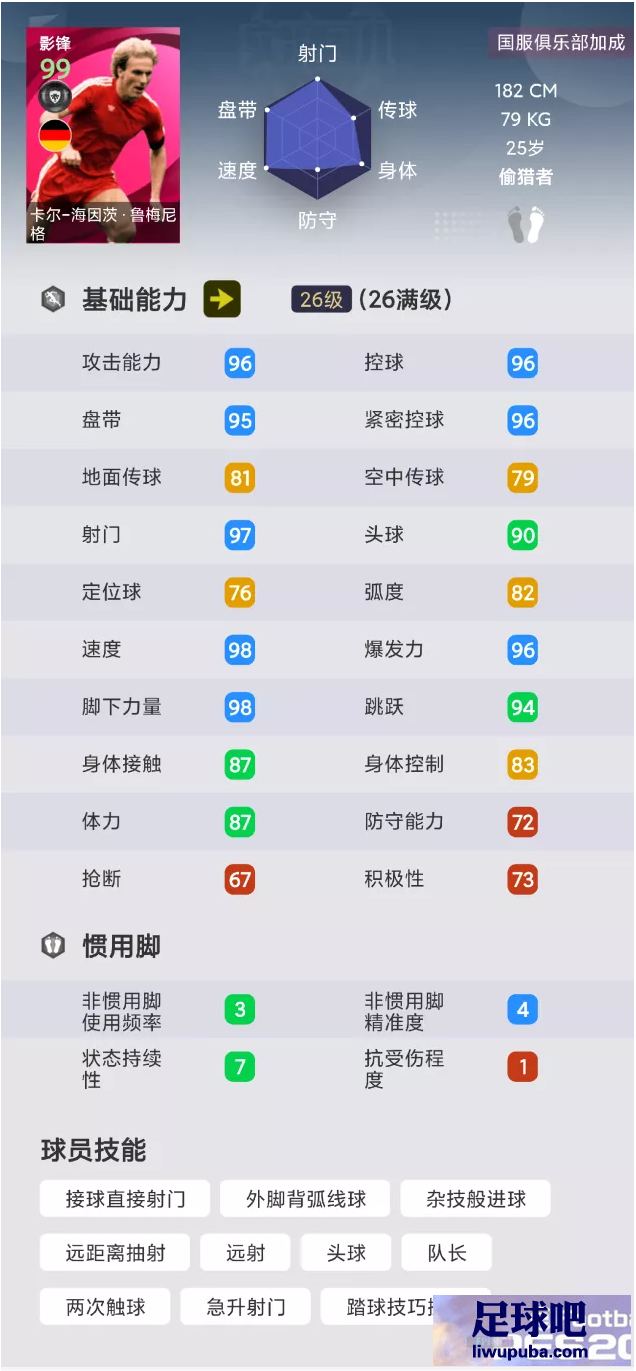Select the 头球 skill chip

(346, 1253)
